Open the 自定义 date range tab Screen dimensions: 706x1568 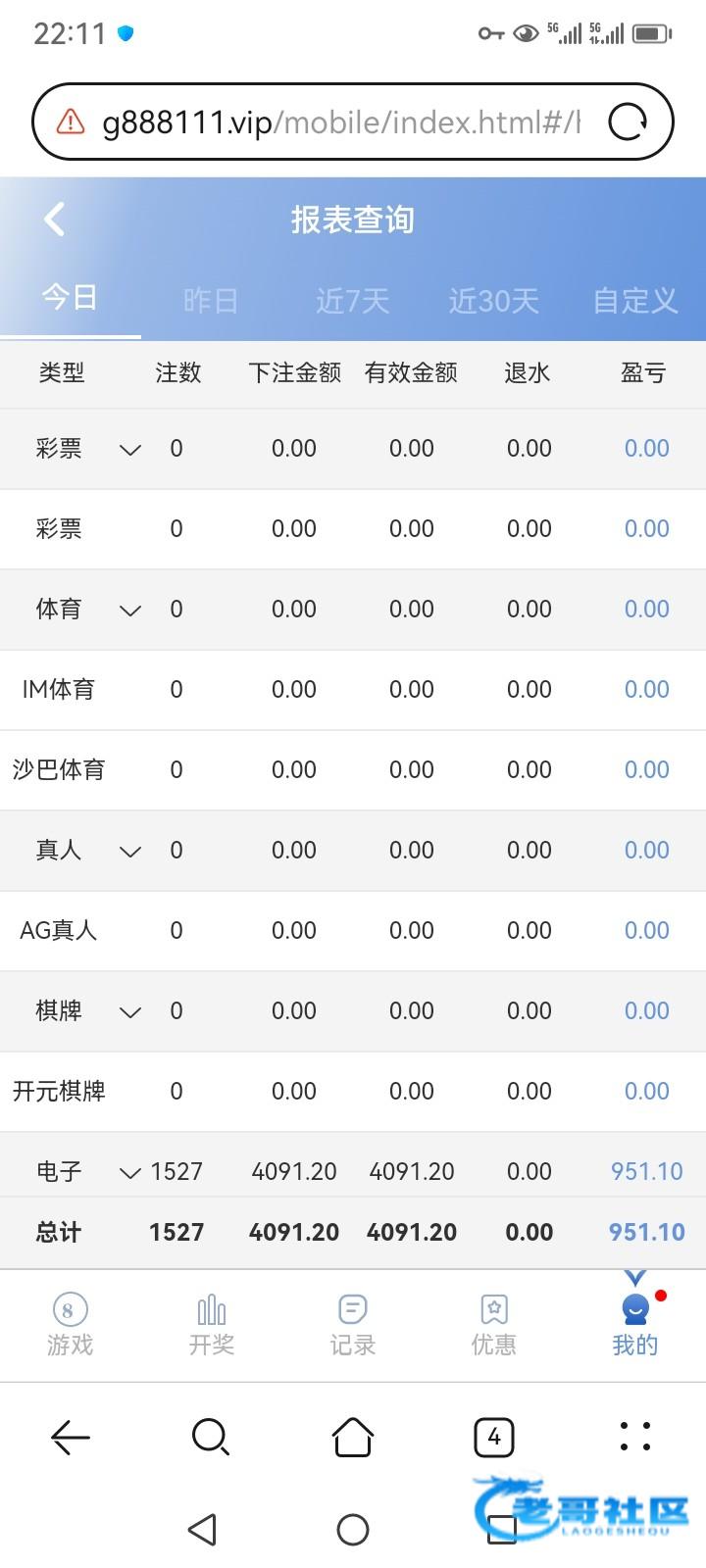coord(635,300)
